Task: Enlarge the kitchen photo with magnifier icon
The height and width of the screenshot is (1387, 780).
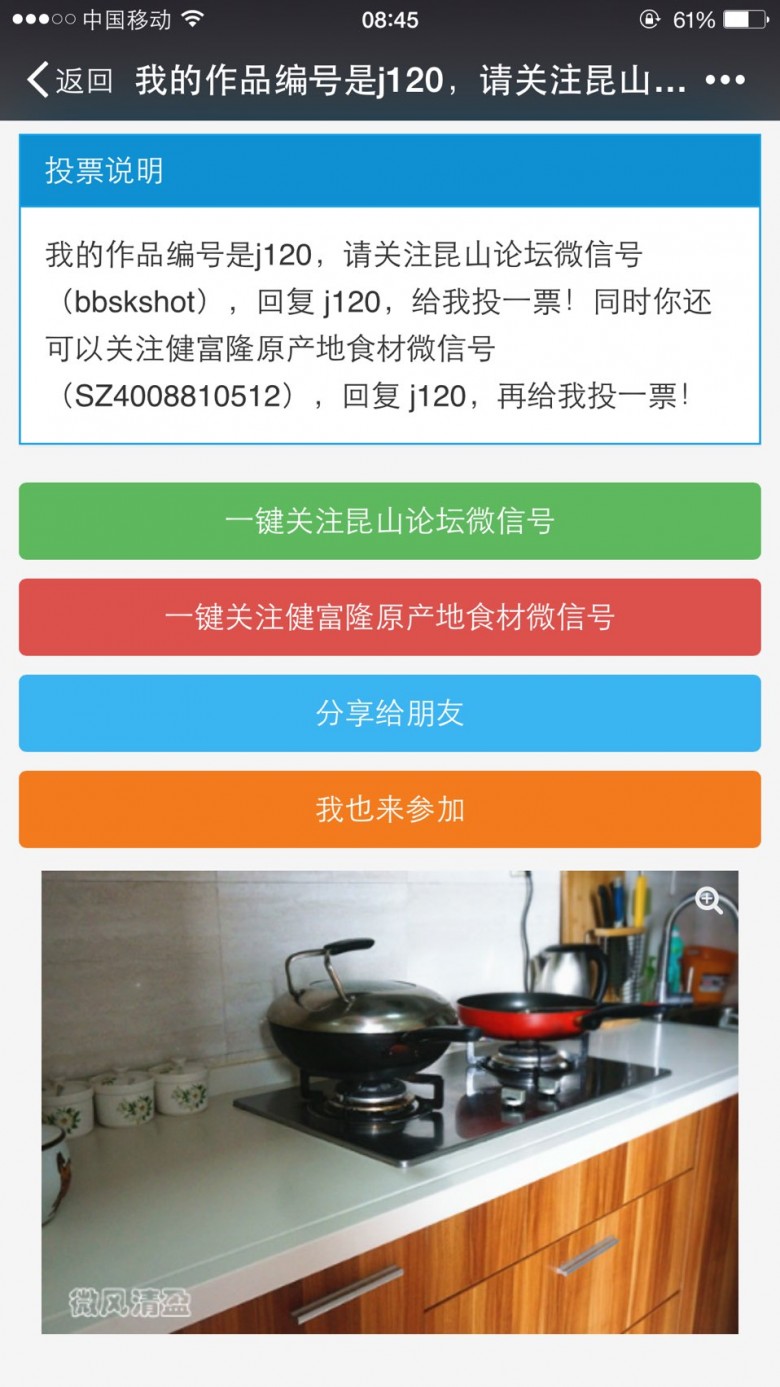Action: pos(709,900)
